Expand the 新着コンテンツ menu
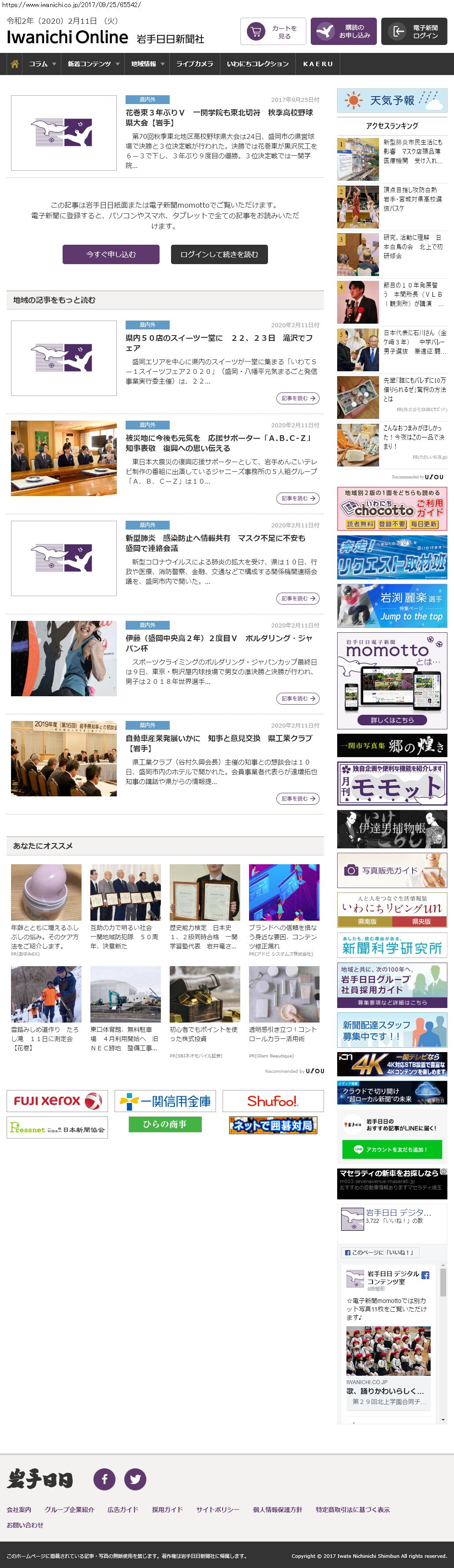This screenshot has width=454, height=1568. (x=93, y=64)
